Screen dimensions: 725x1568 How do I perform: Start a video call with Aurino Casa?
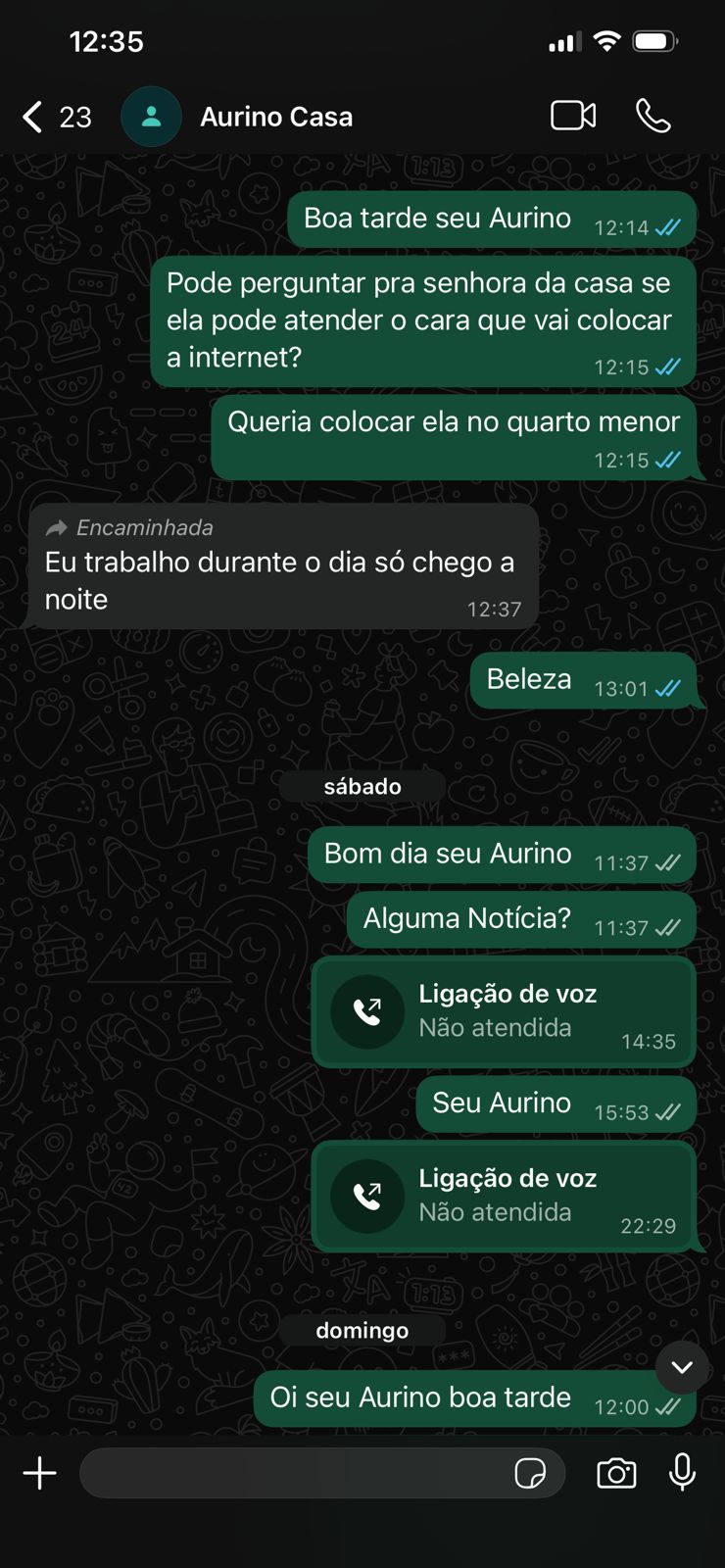[573, 116]
